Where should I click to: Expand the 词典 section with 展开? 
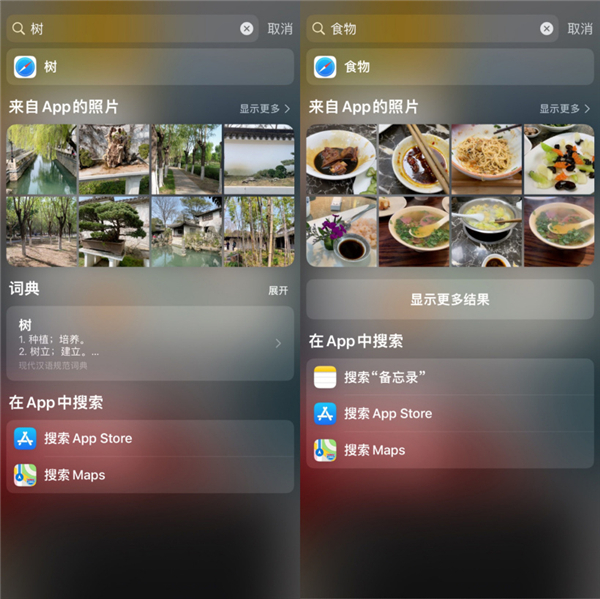pos(278,290)
